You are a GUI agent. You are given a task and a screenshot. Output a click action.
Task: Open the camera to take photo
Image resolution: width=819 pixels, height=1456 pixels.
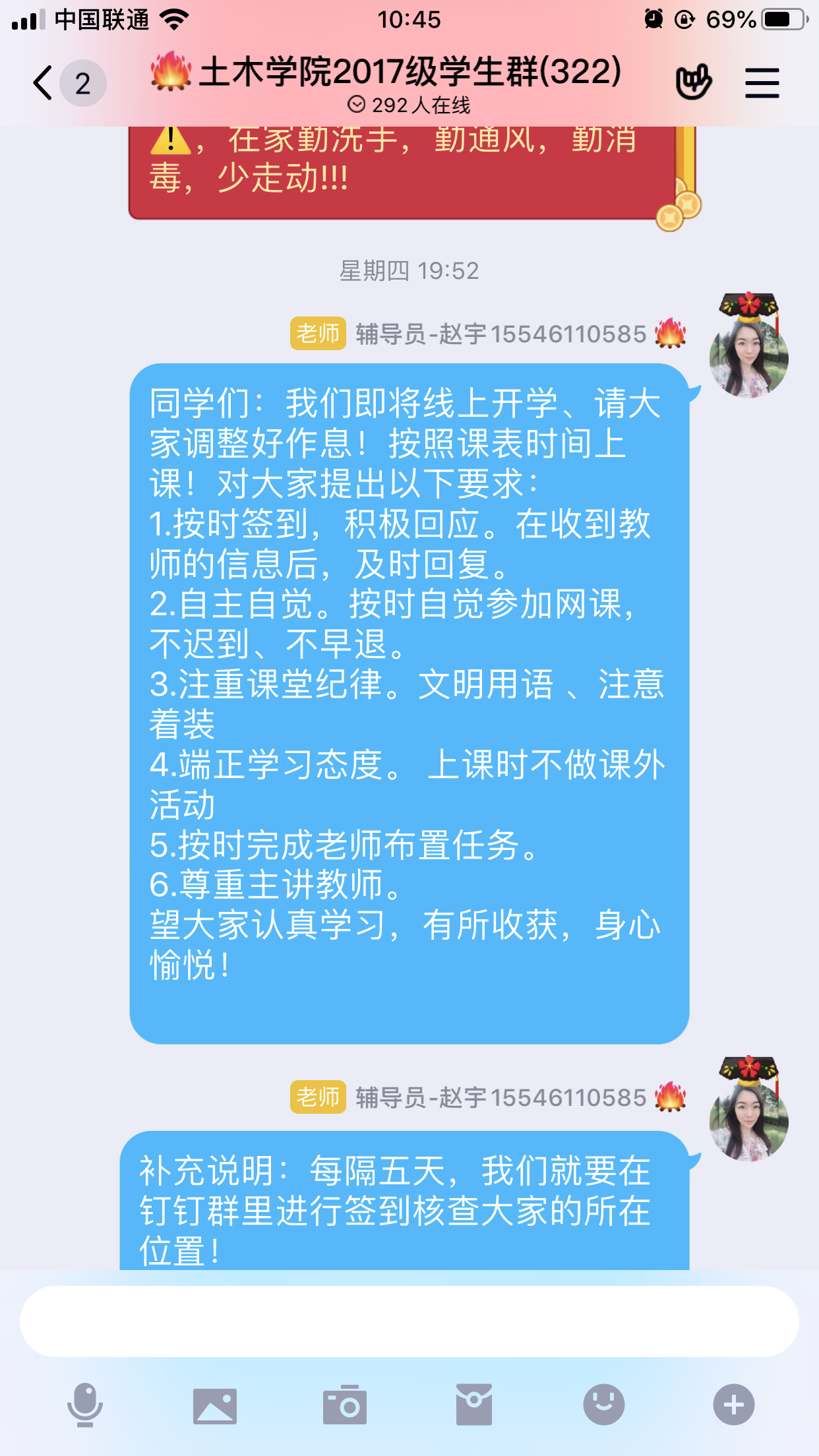tap(344, 1405)
